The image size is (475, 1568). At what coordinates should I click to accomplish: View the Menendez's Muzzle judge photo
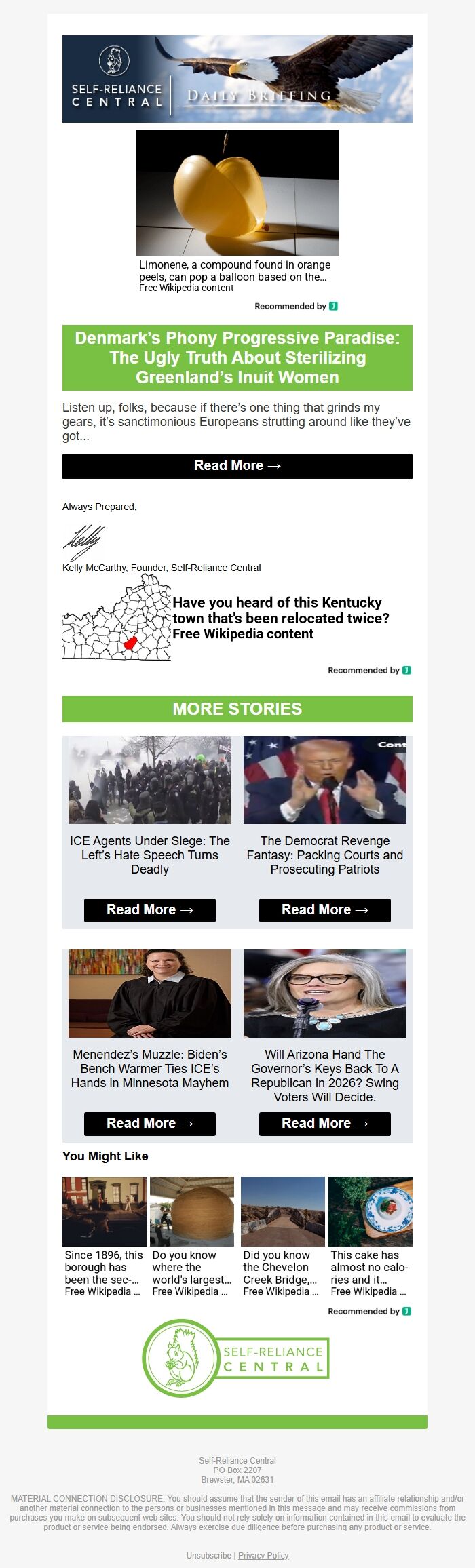pos(150,994)
